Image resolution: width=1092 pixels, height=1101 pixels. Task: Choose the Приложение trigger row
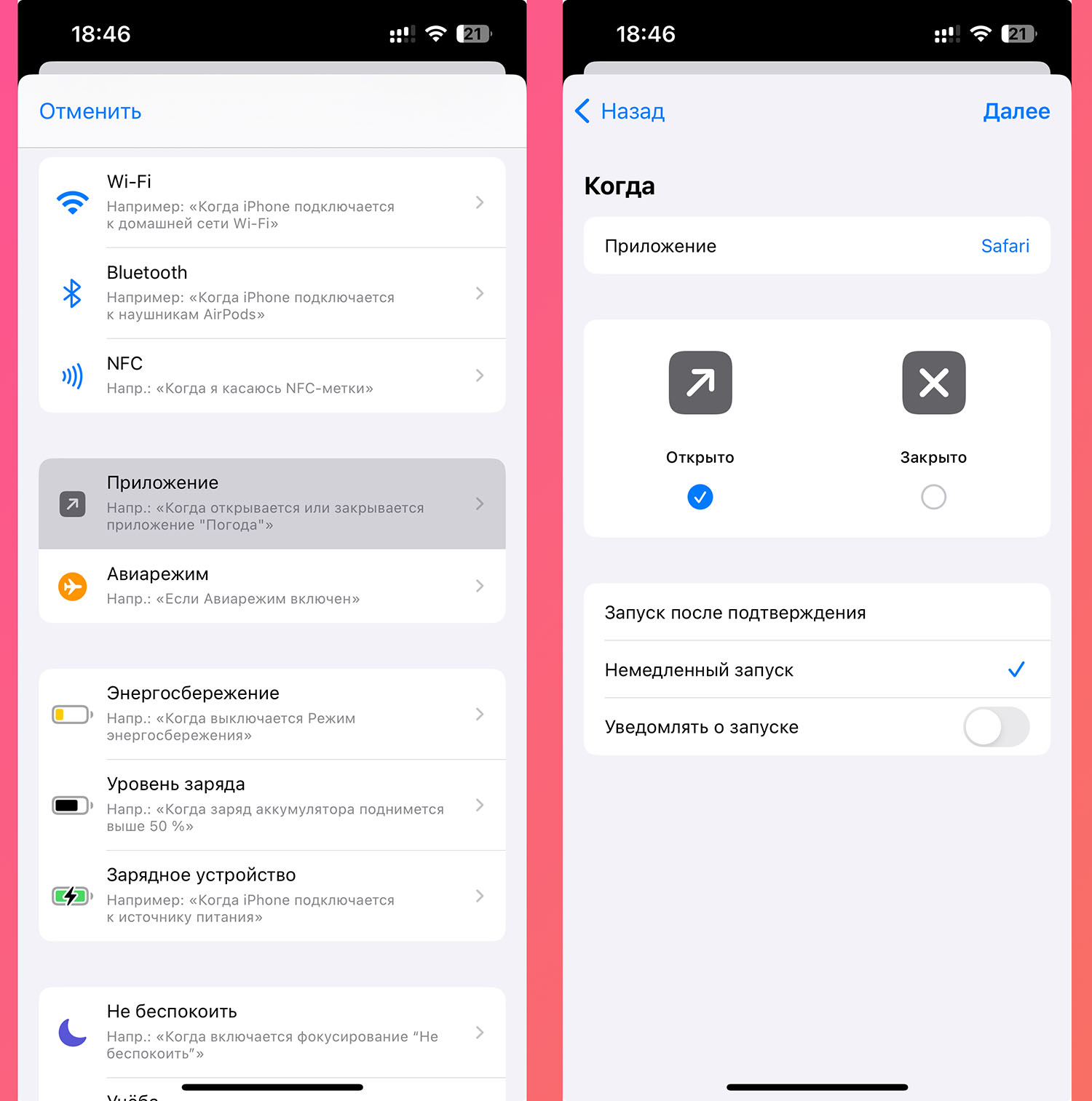pos(272,504)
